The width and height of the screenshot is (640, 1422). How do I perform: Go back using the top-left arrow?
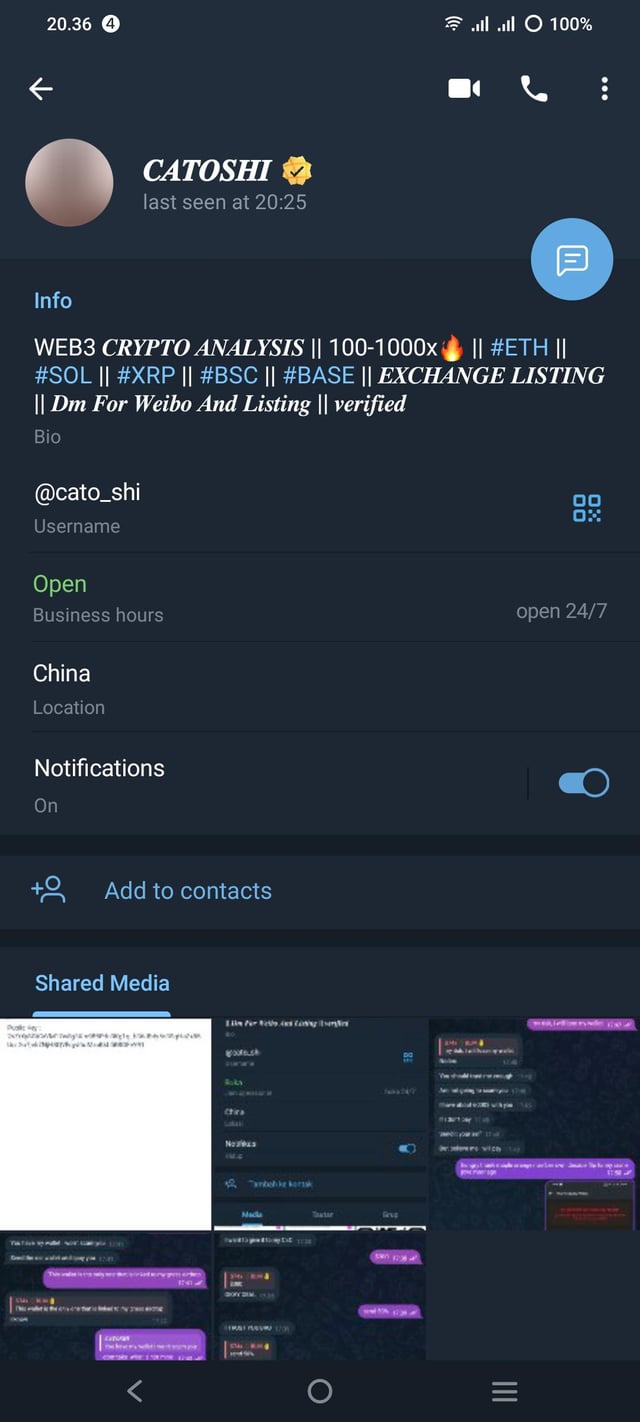point(41,89)
